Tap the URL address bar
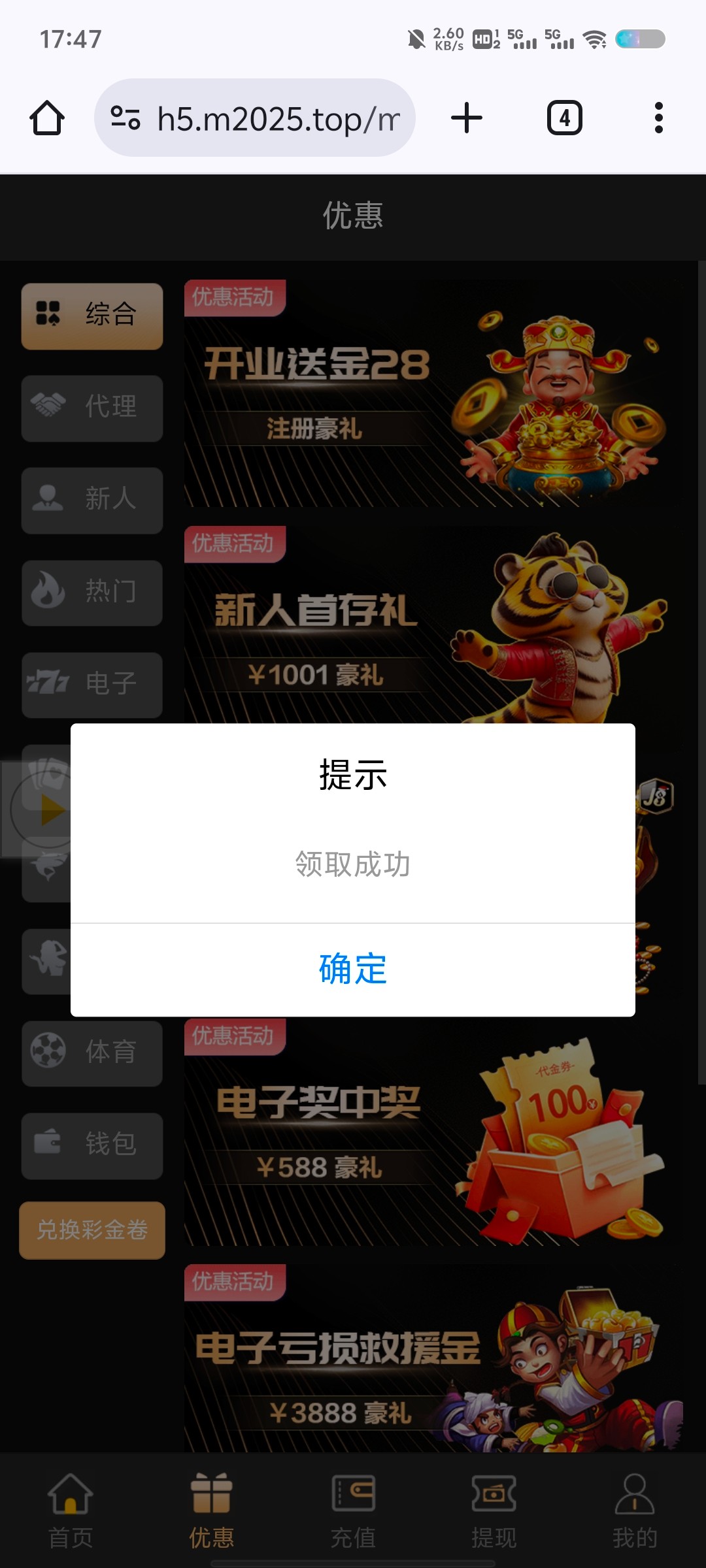 tap(261, 118)
